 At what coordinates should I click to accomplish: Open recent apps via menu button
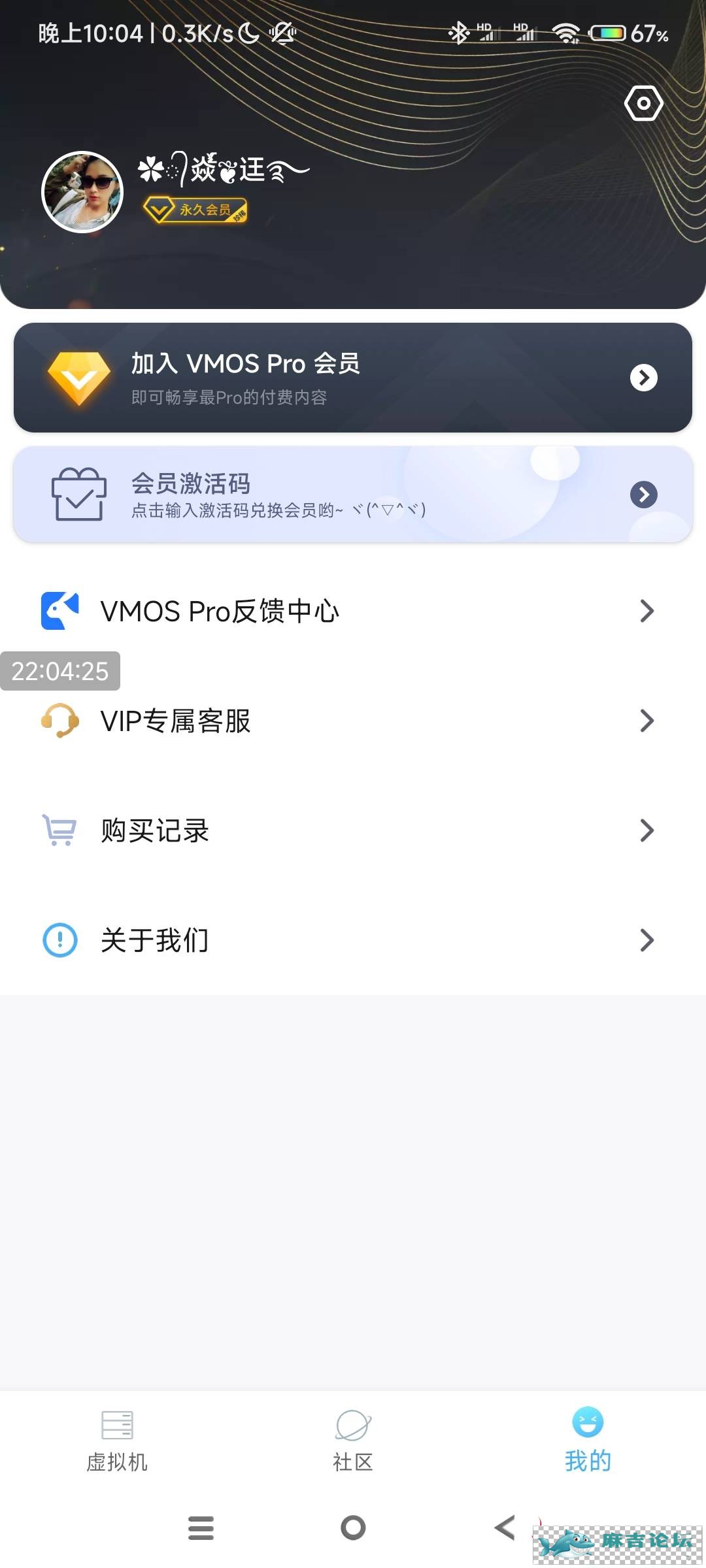click(201, 1527)
